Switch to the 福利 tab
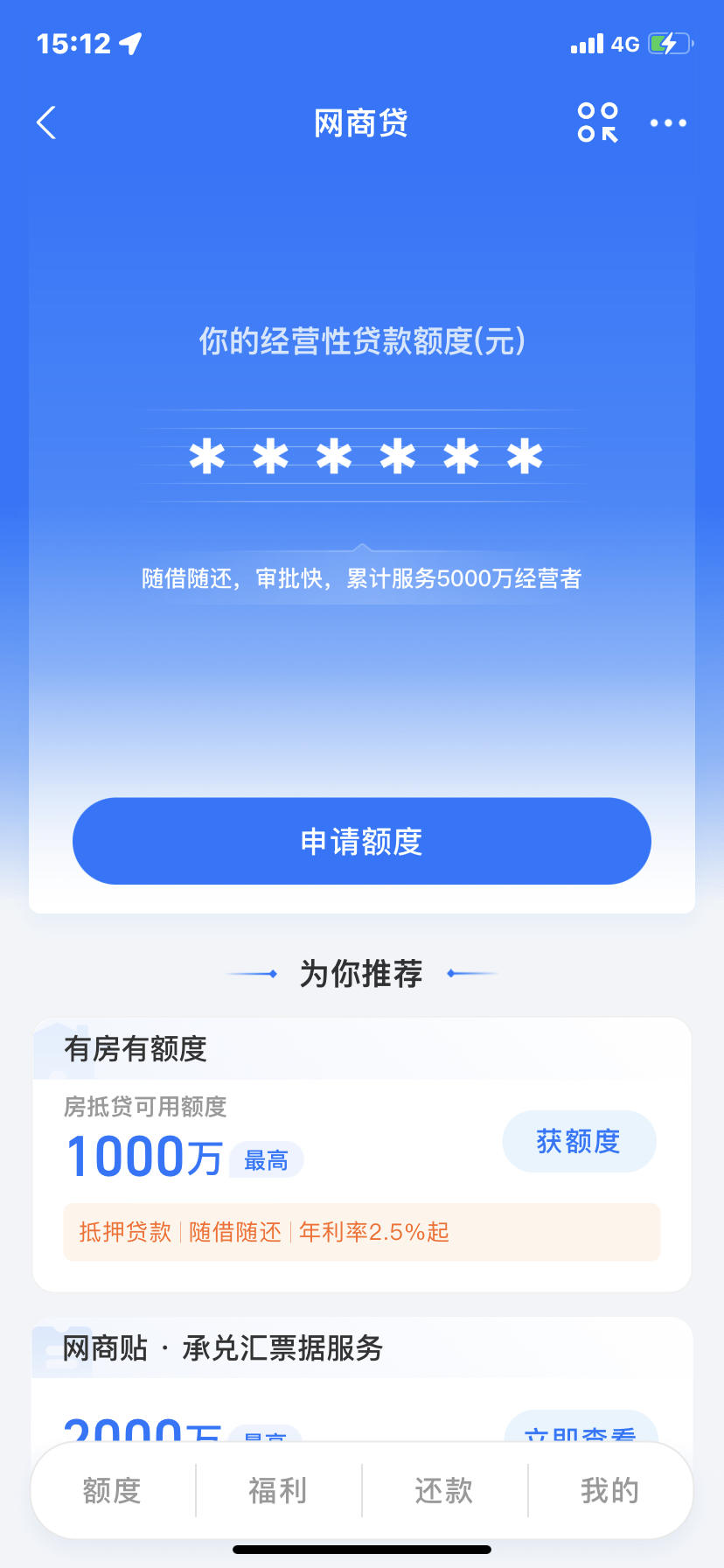The height and width of the screenshot is (1568, 724). tap(278, 1490)
